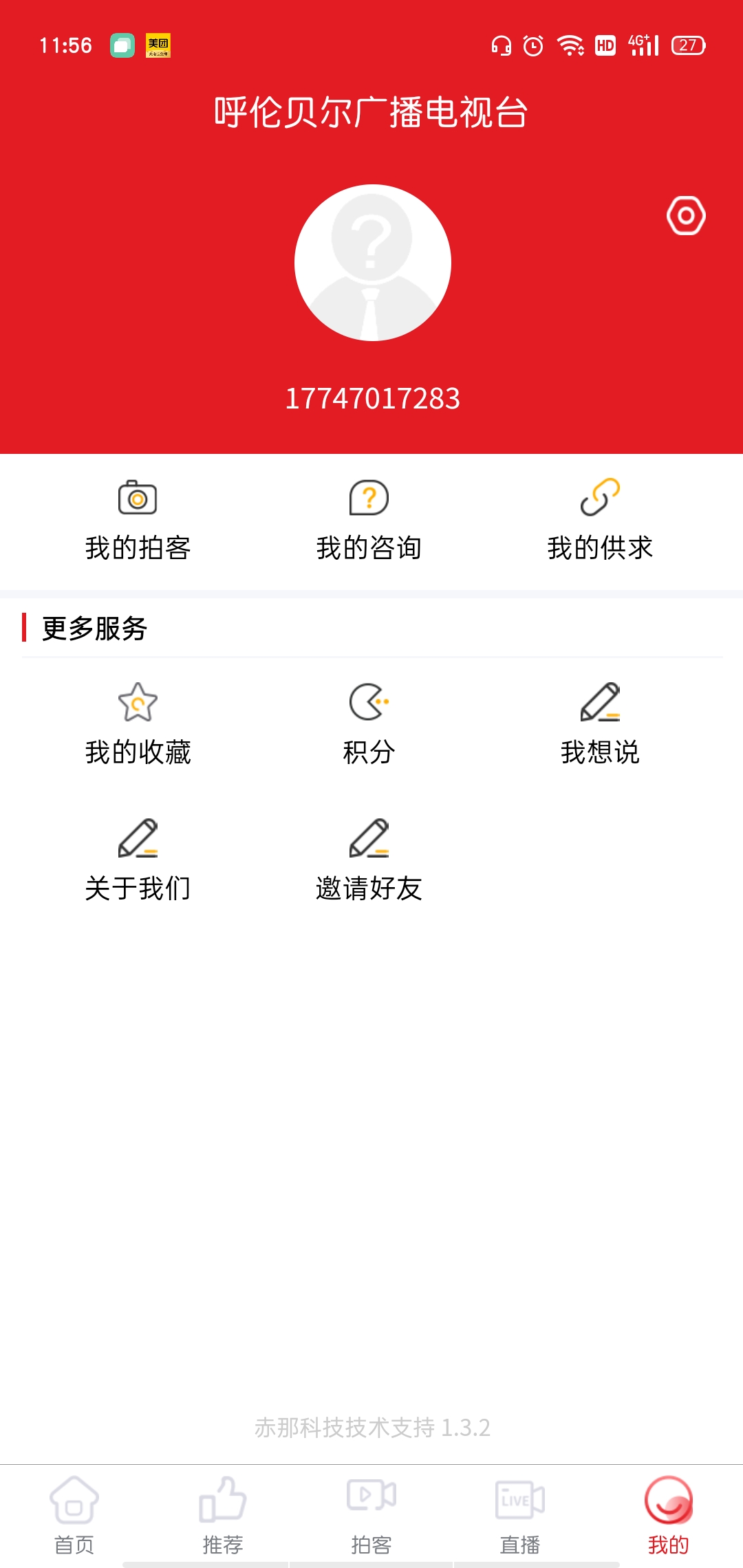This screenshot has width=743, height=1568.
Task: Click the battery indicator showing 27
Action: click(x=687, y=45)
